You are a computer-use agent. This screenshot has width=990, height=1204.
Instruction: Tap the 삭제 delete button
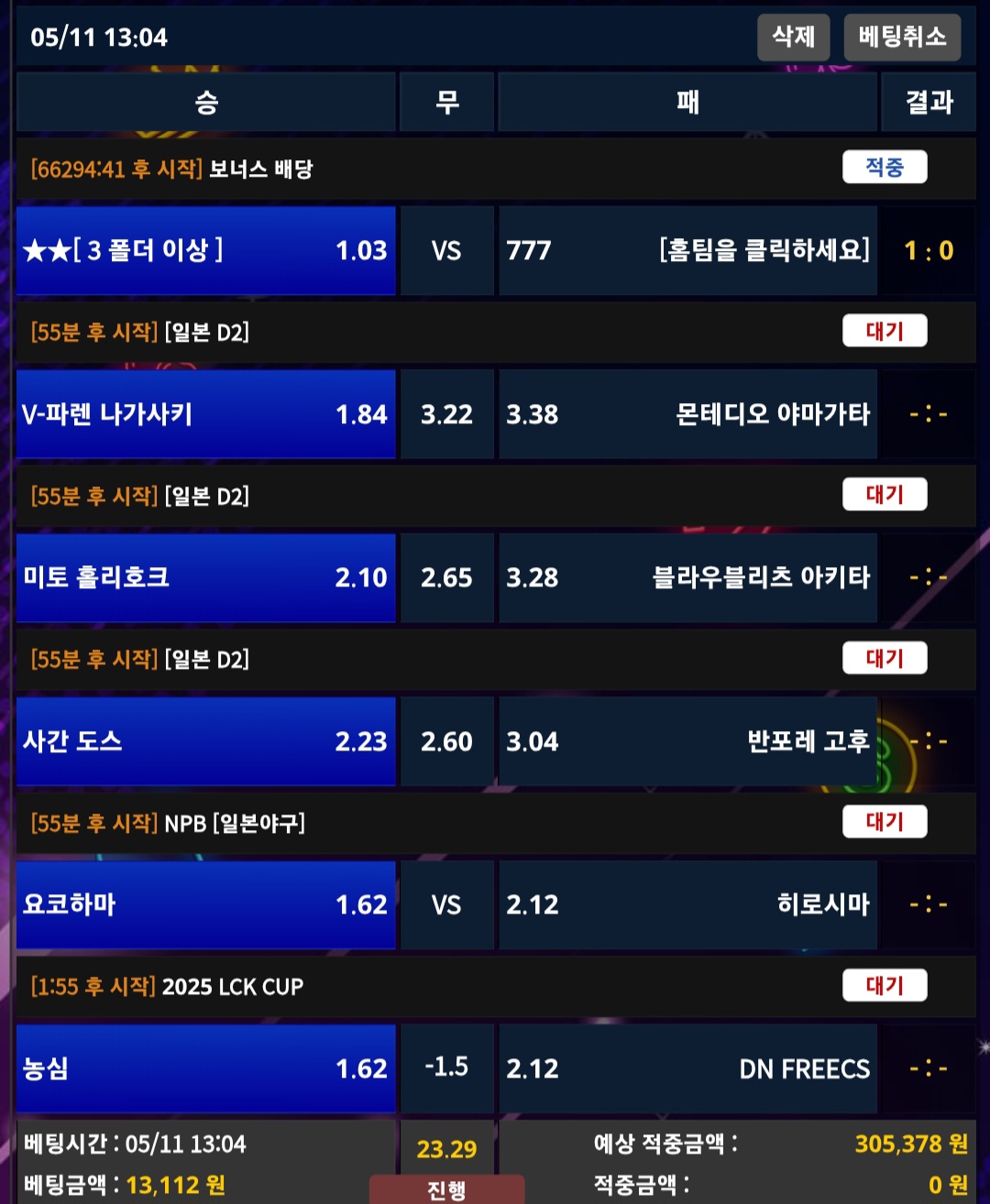pyautogui.click(x=793, y=37)
